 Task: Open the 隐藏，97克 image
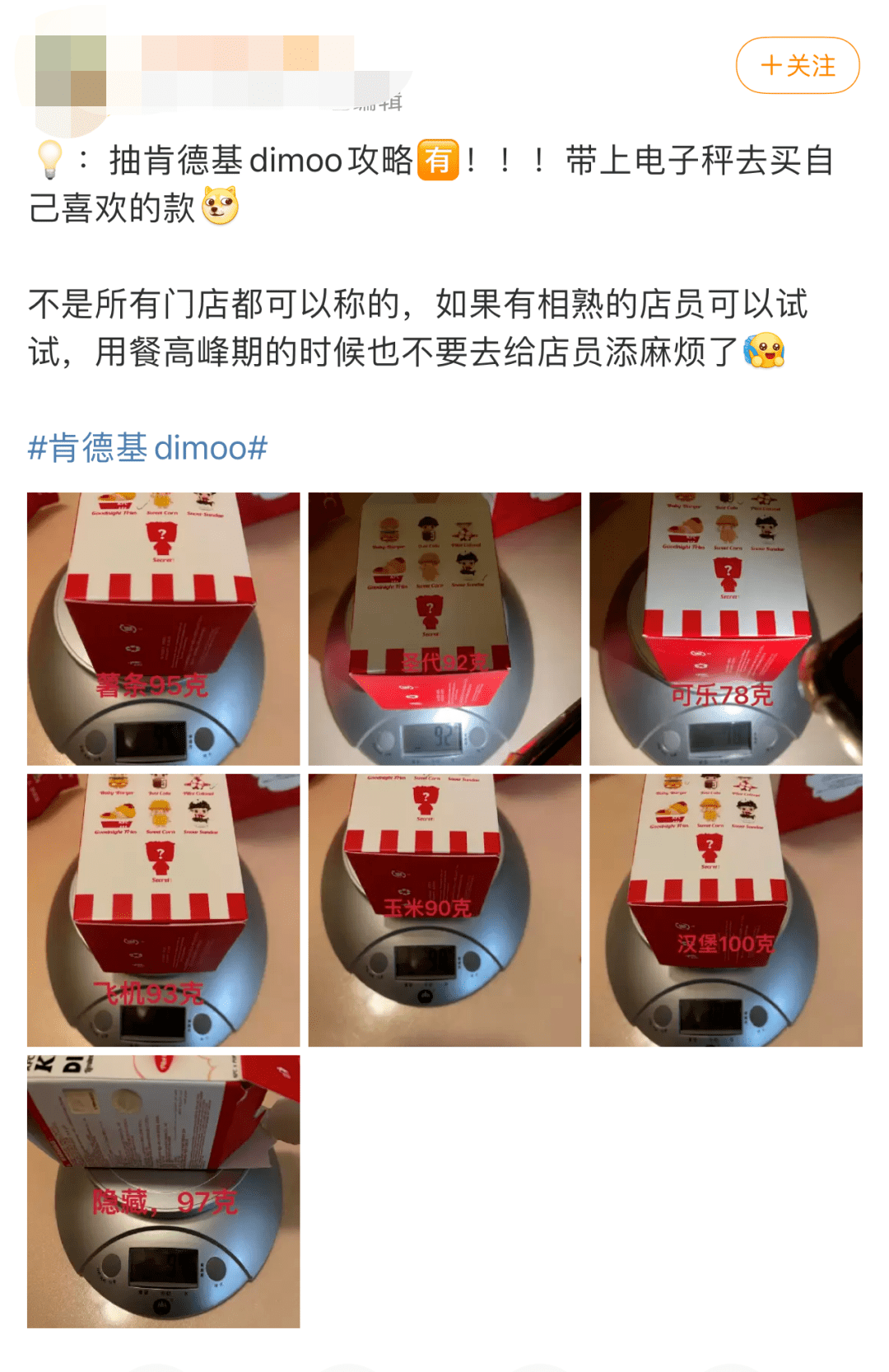click(163, 1191)
